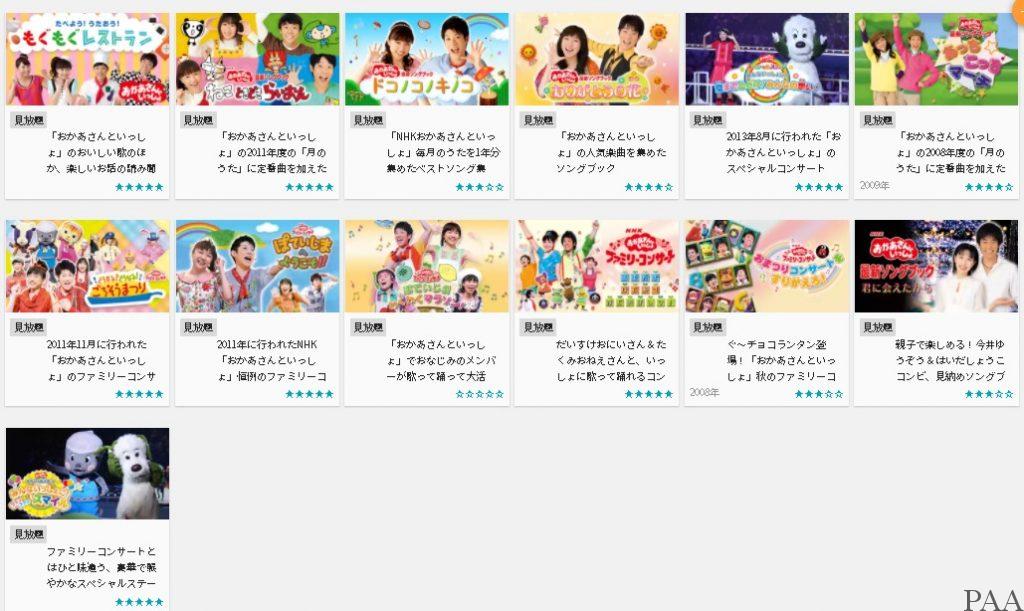The image size is (1024, 611).
Task: Open the もぐもぐレストラン video card
Action: pyautogui.click(x=87, y=60)
